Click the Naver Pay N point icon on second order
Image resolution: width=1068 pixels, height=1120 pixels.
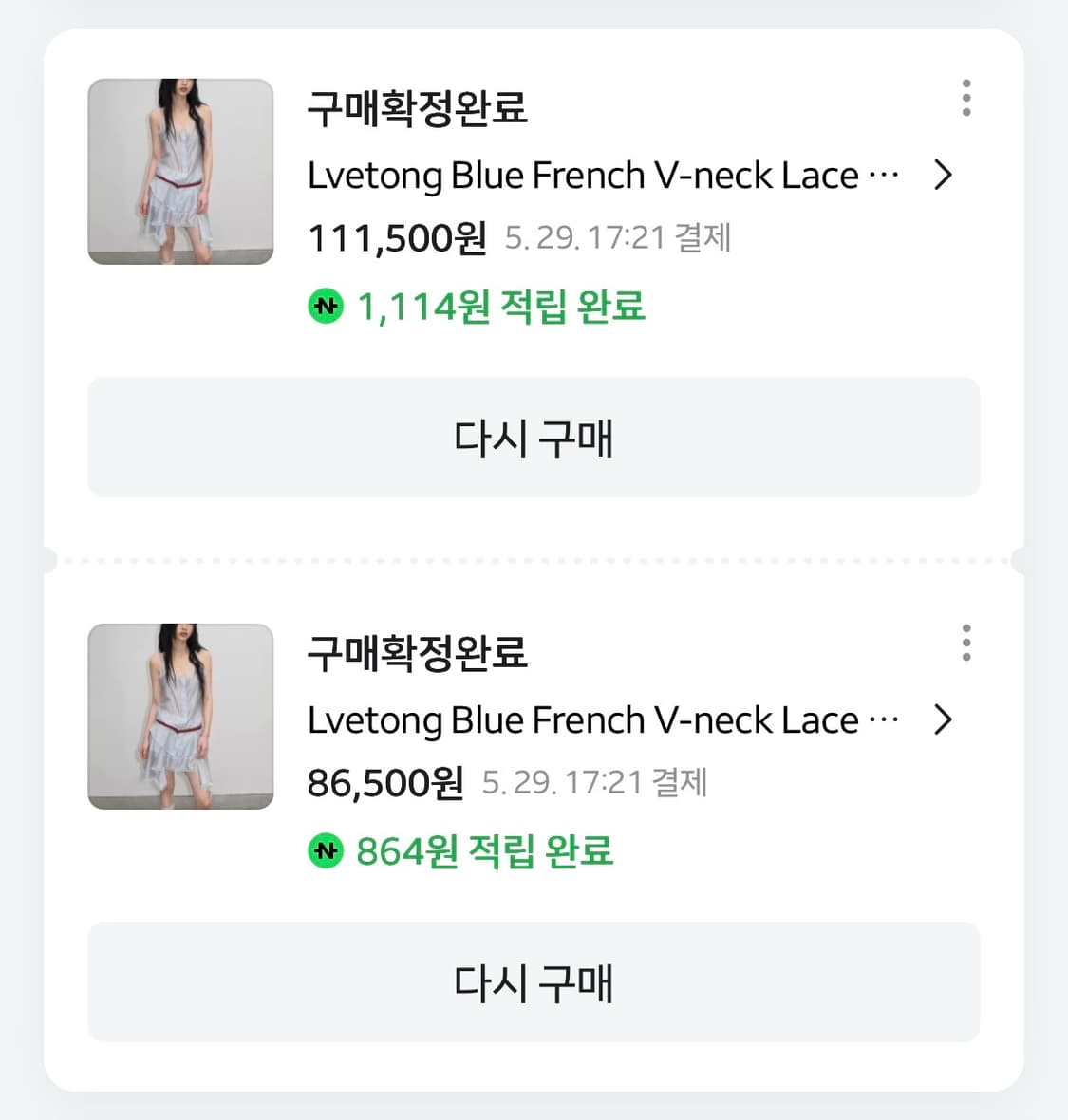pyautogui.click(x=325, y=851)
